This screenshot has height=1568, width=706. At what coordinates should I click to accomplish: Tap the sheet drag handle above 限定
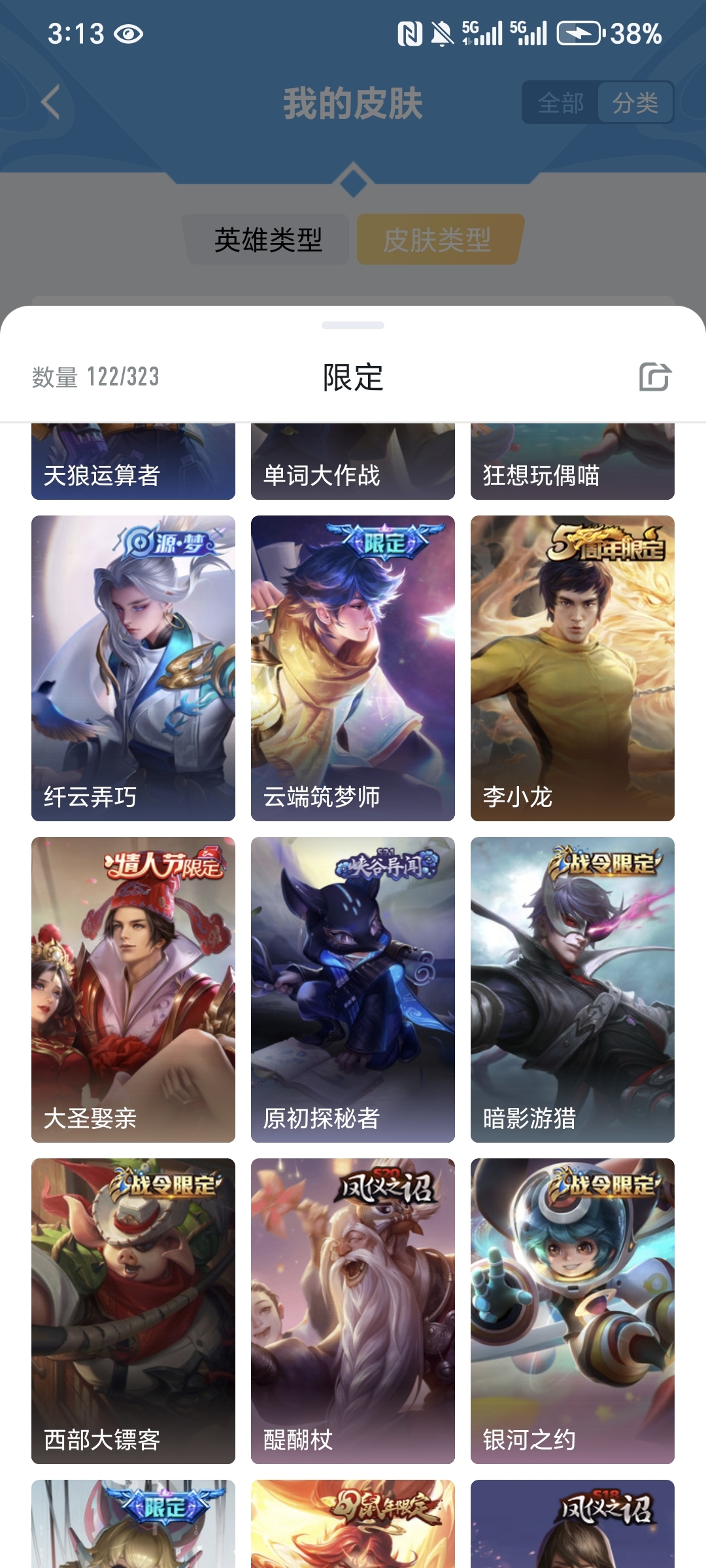(x=353, y=325)
